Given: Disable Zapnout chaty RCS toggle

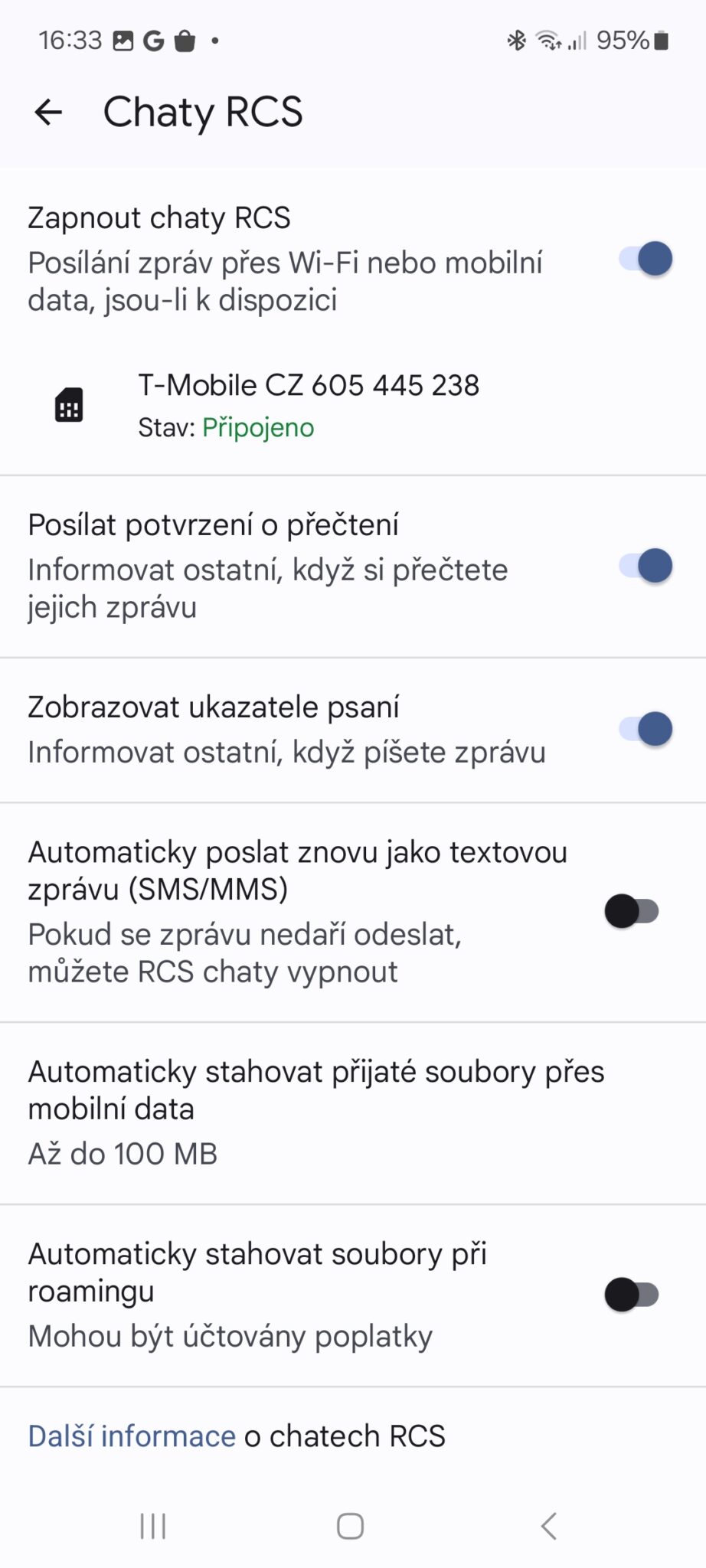Looking at the screenshot, I should pyautogui.click(x=643, y=260).
